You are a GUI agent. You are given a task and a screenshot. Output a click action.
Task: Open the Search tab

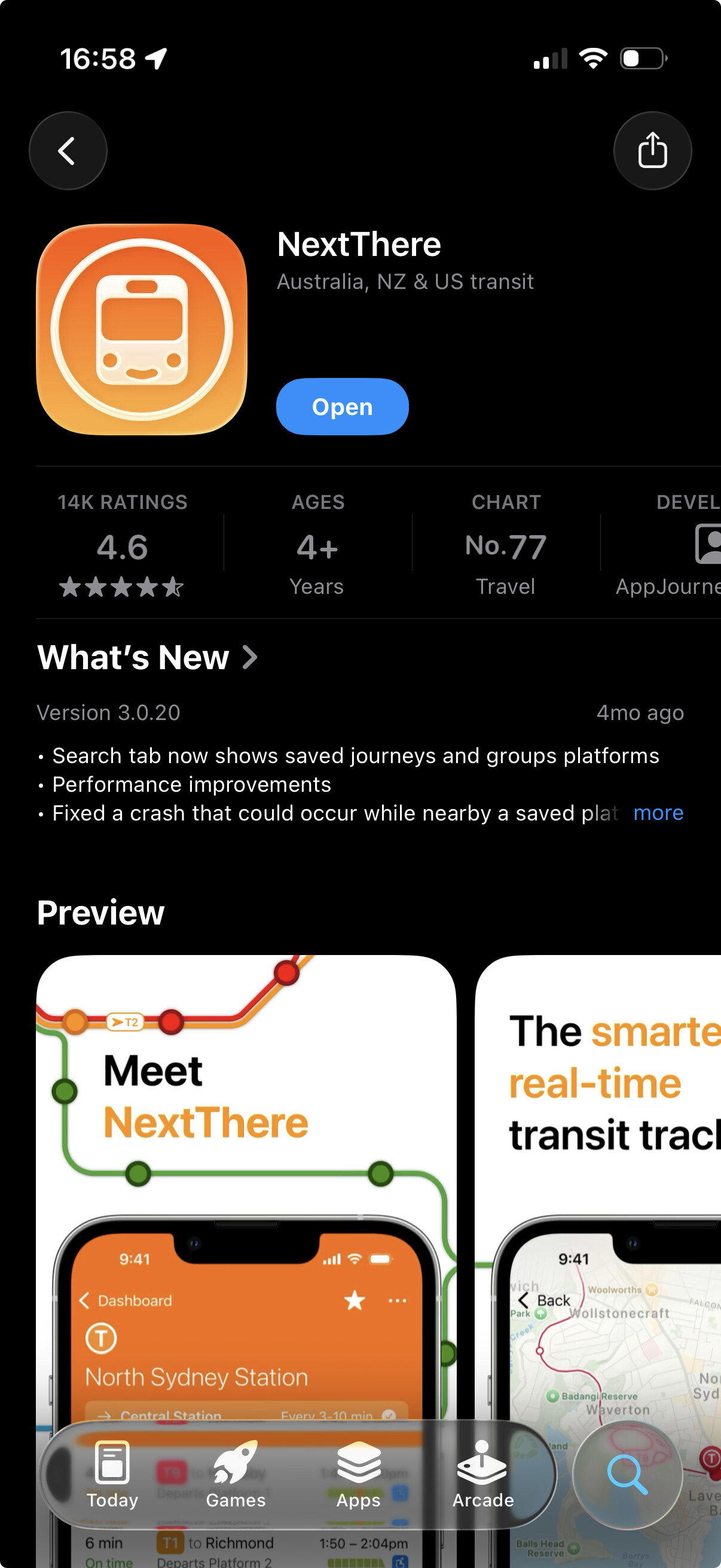click(x=627, y=1475)
